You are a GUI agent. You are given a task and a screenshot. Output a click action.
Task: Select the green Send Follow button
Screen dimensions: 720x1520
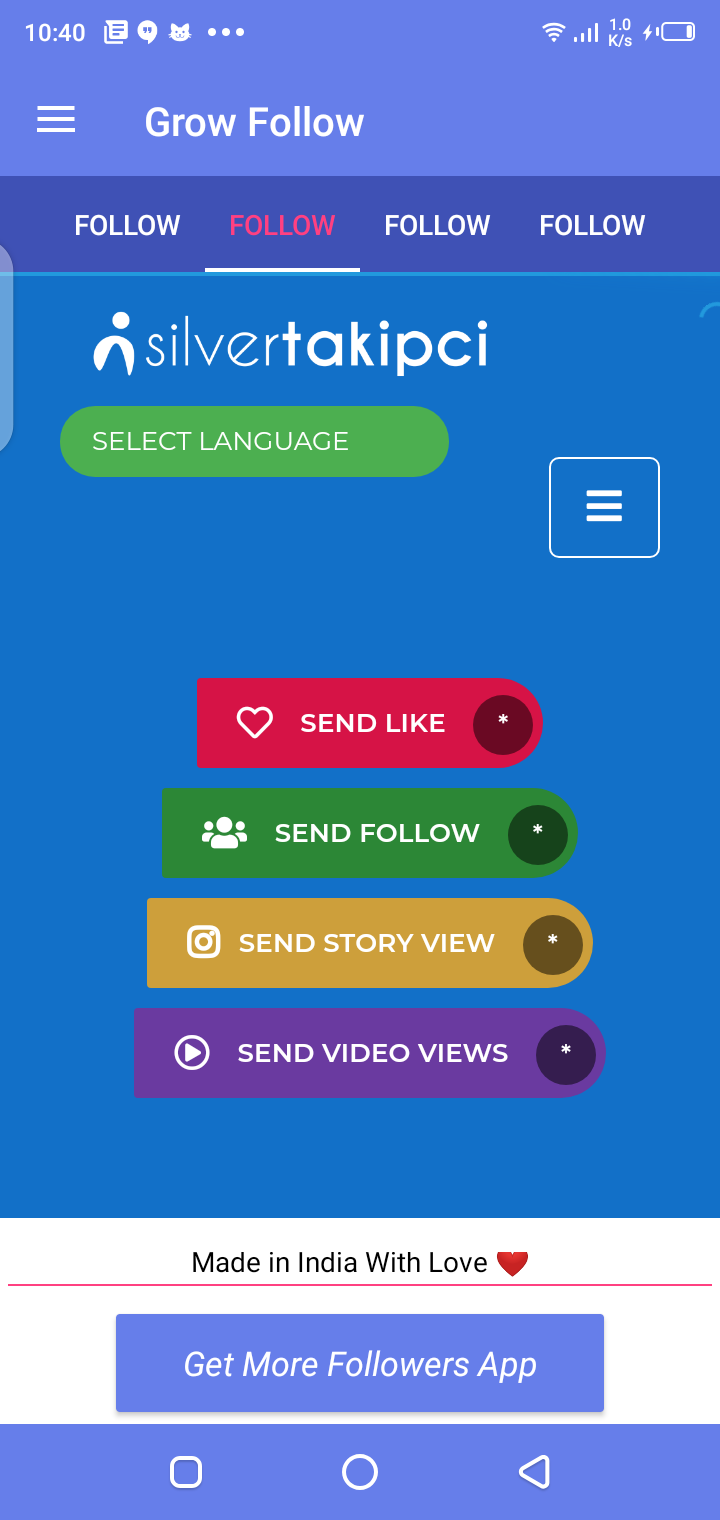(370, 833)
